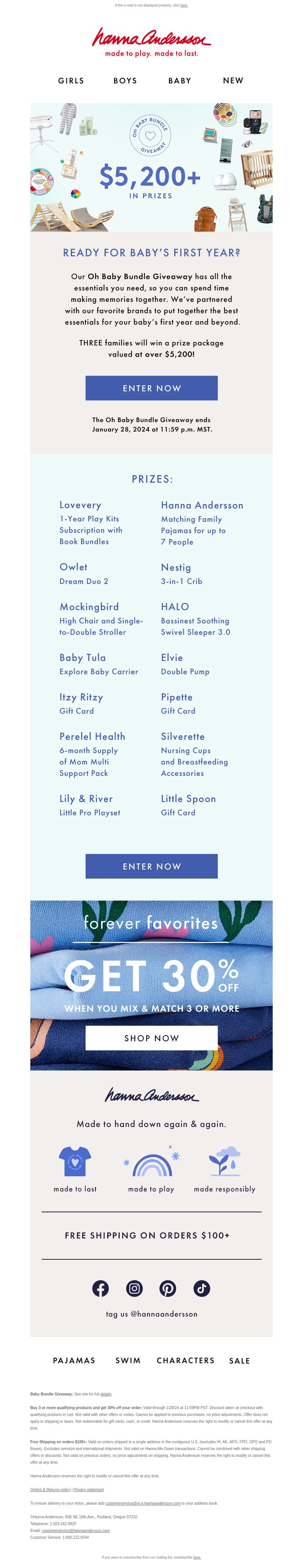Open the Oh Baby Bundle giveaway banner image
This screenshot has width=303, height=1568.
click(151, 167)
